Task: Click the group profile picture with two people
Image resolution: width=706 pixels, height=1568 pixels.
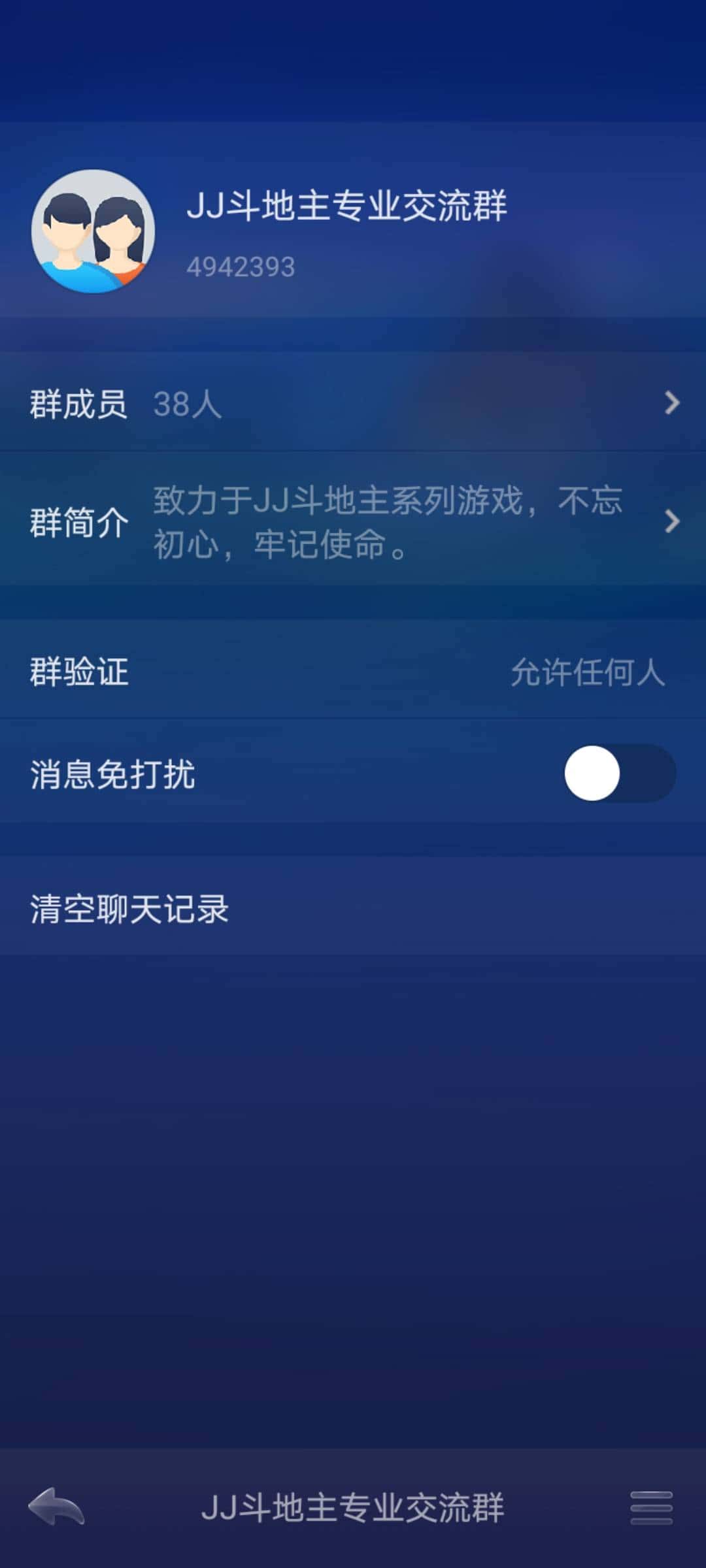Action: tap(92, 232)
